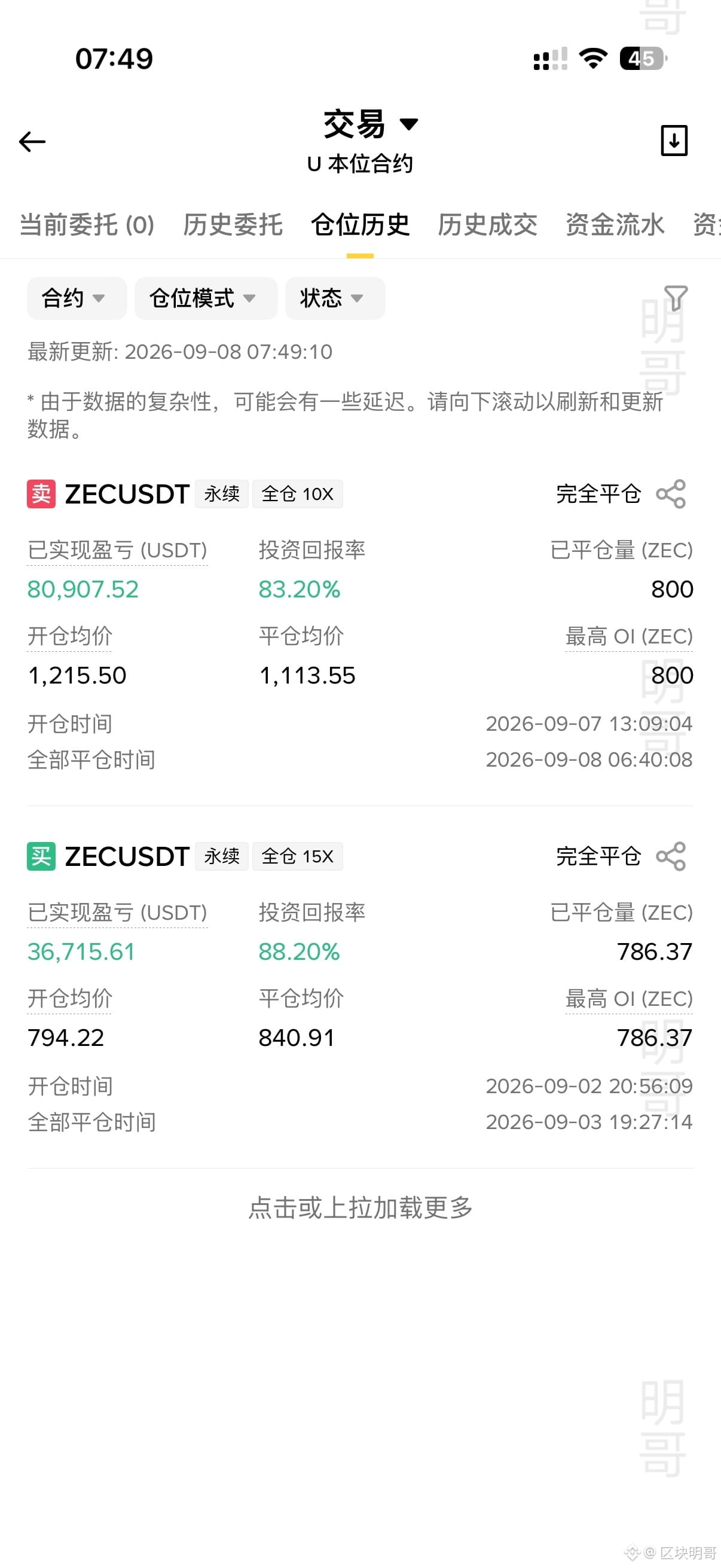Share the 15X long ZECUSDT position
Screen dimensions: 721x1568
click(x=671, y=856)
